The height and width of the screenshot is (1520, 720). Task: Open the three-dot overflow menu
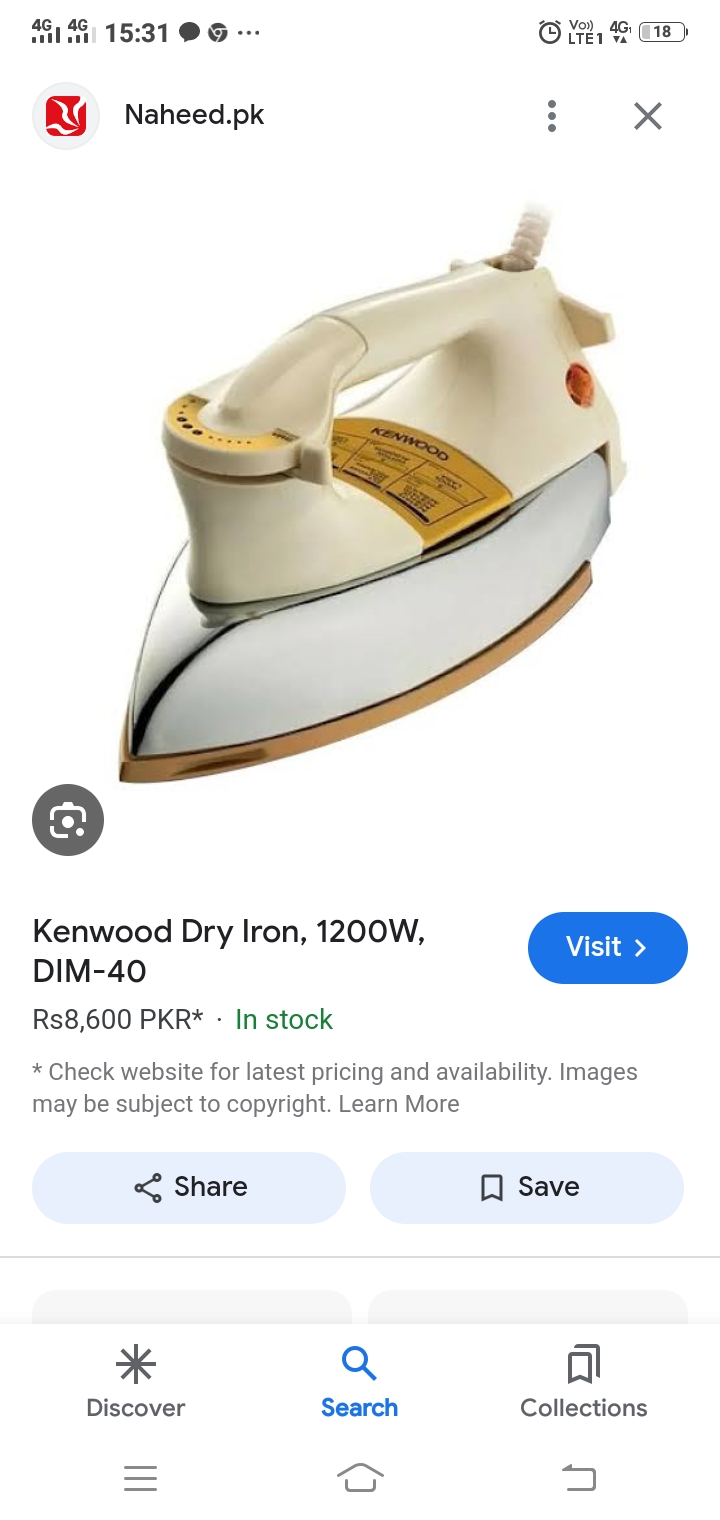coord(551,116)
